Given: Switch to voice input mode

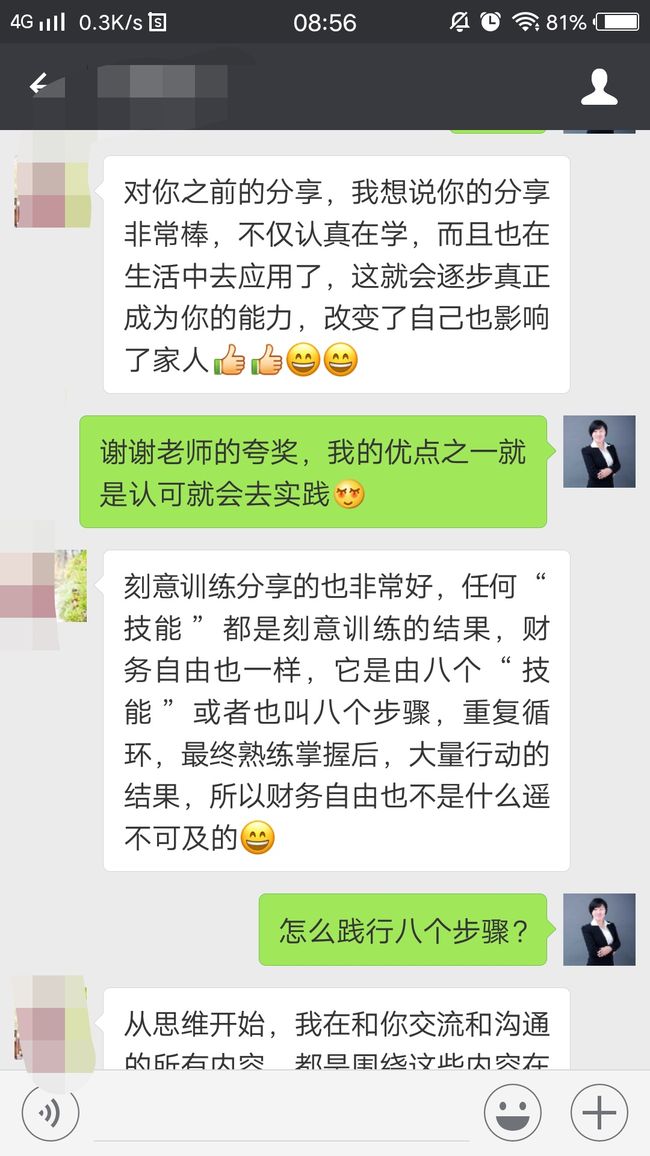Looking at the screenshot, I should [50, 1113].
